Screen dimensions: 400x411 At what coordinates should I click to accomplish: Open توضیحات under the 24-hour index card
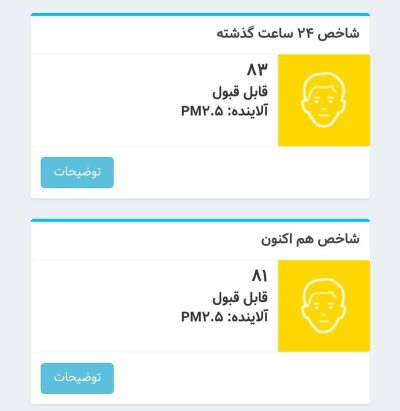click(77, 172)
